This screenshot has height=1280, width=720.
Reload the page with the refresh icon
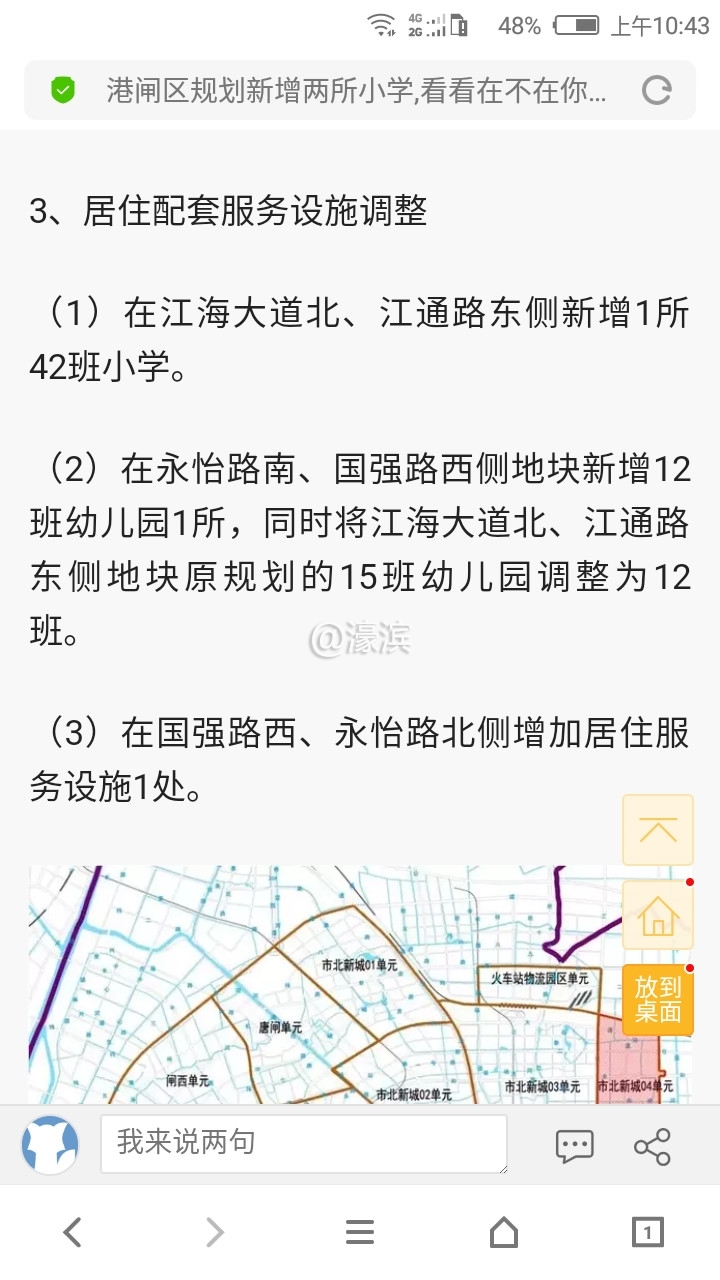[656, 91]
